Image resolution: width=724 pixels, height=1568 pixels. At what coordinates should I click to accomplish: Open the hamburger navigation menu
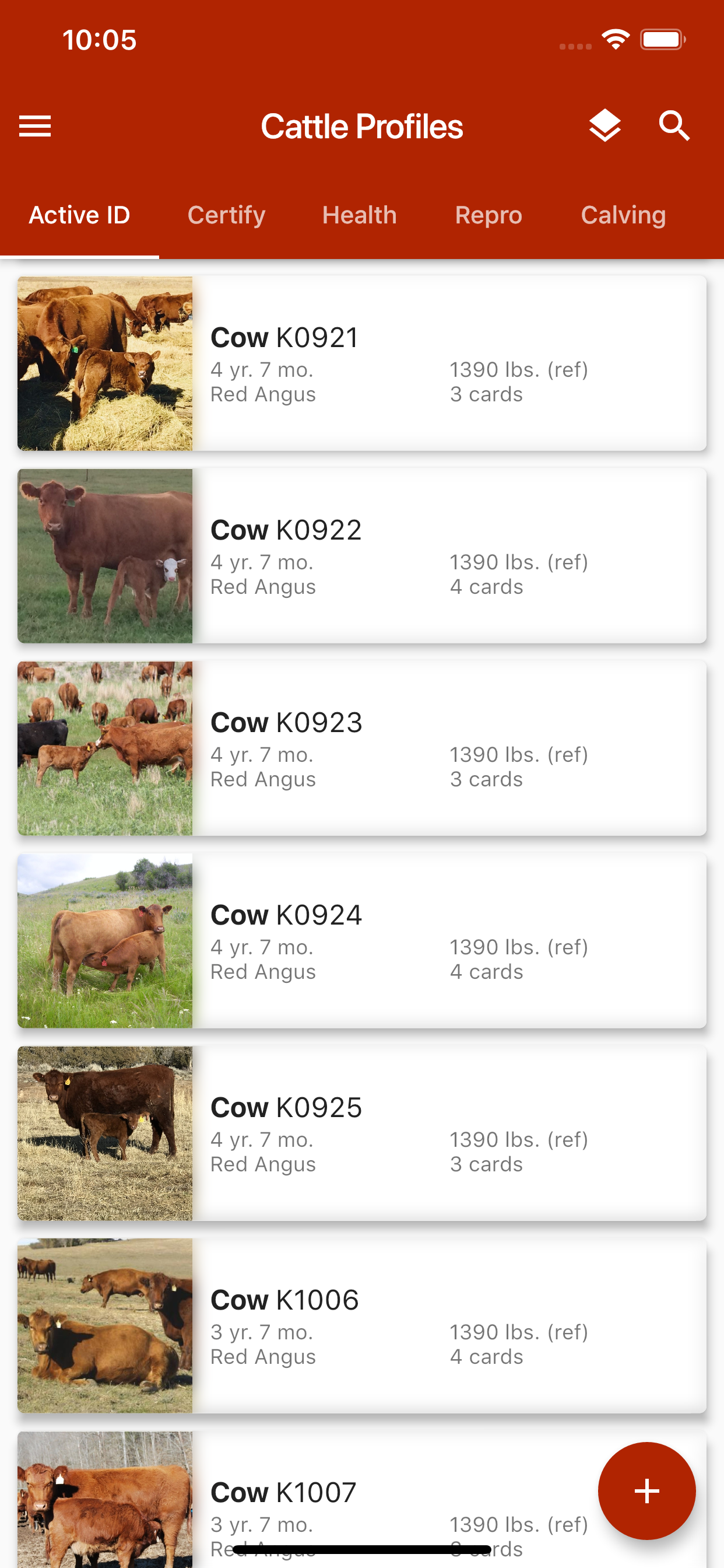pos(34,127)
